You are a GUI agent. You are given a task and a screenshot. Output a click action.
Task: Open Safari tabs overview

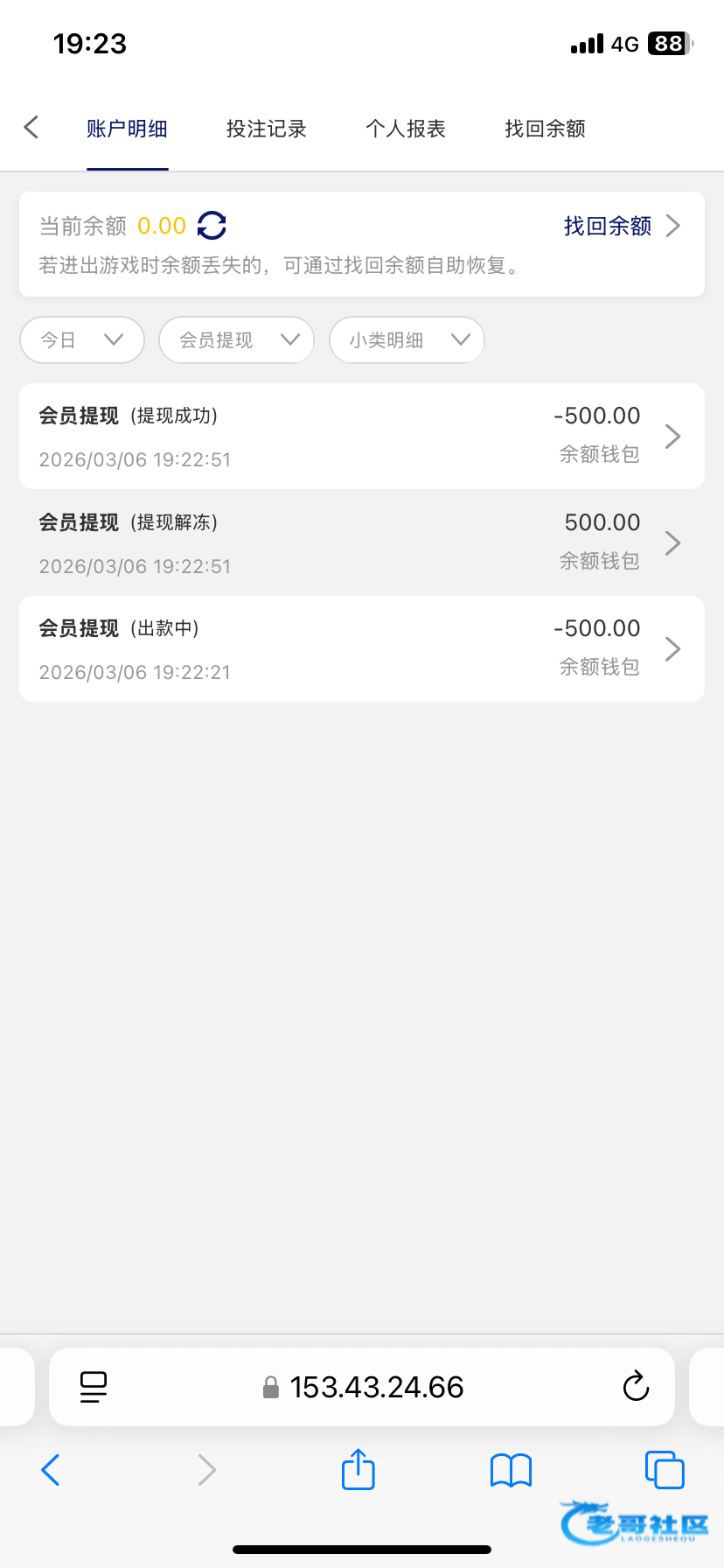click(665, 1469)
